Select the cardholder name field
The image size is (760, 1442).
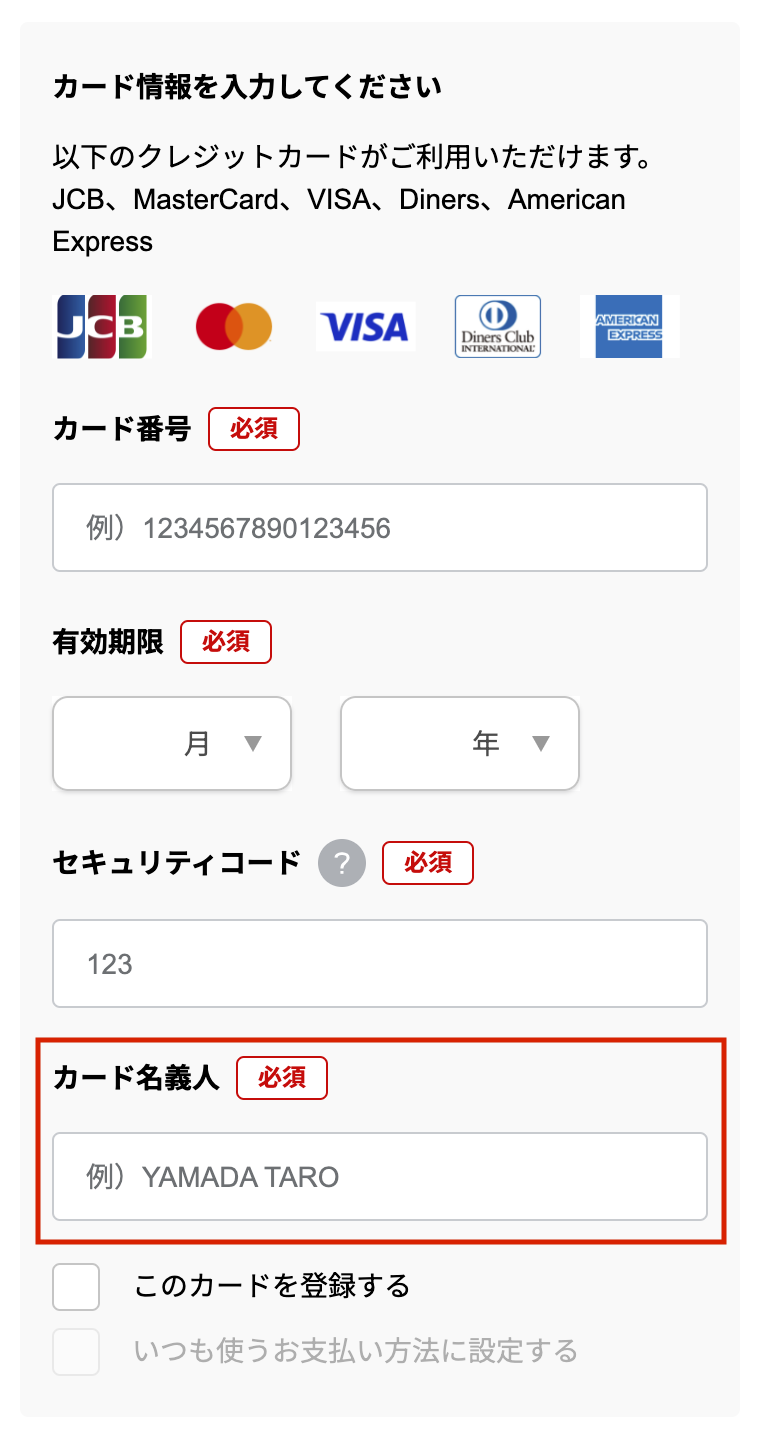(x=380, y=1177)
